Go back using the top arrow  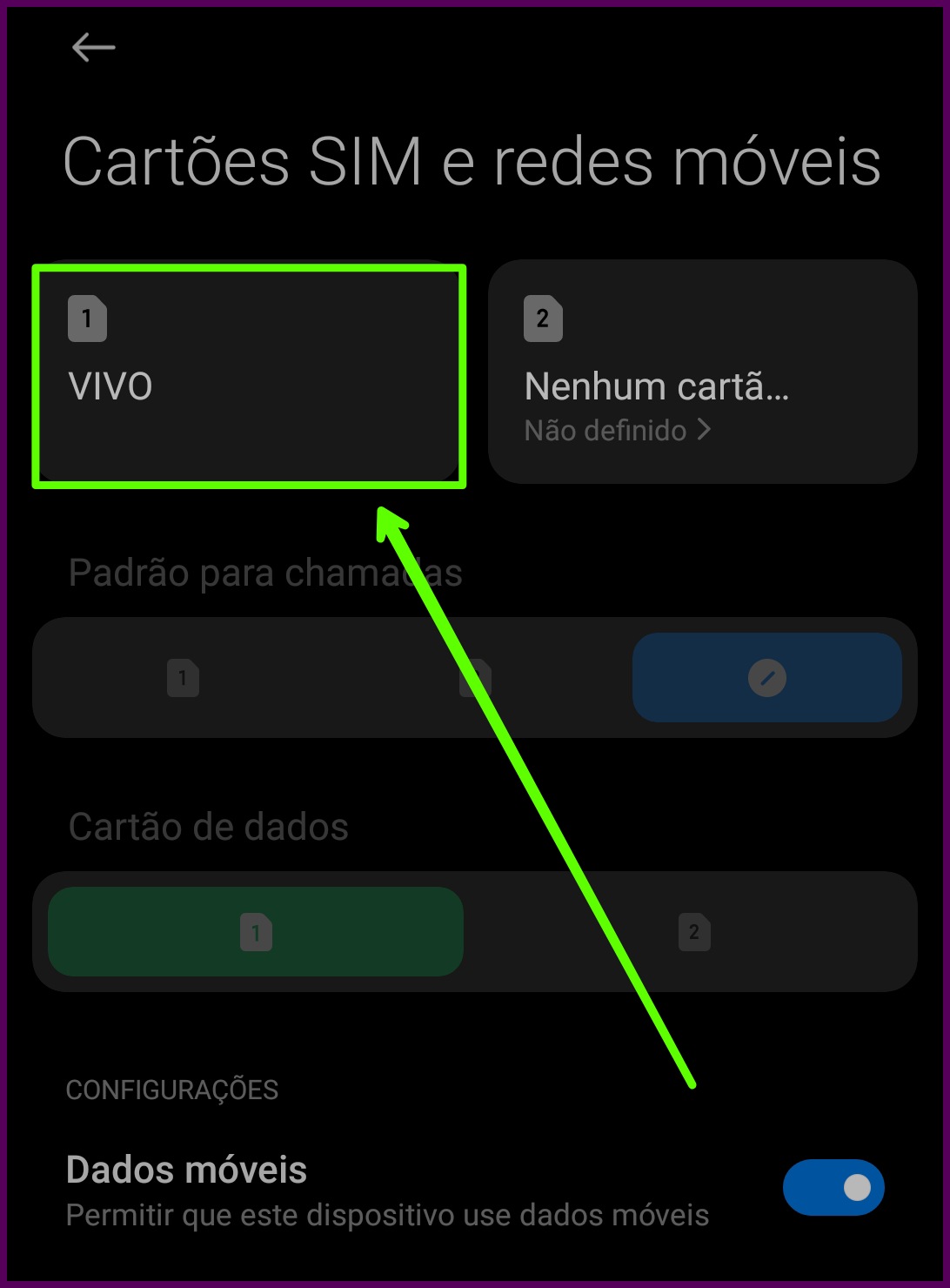coord(93,47)
